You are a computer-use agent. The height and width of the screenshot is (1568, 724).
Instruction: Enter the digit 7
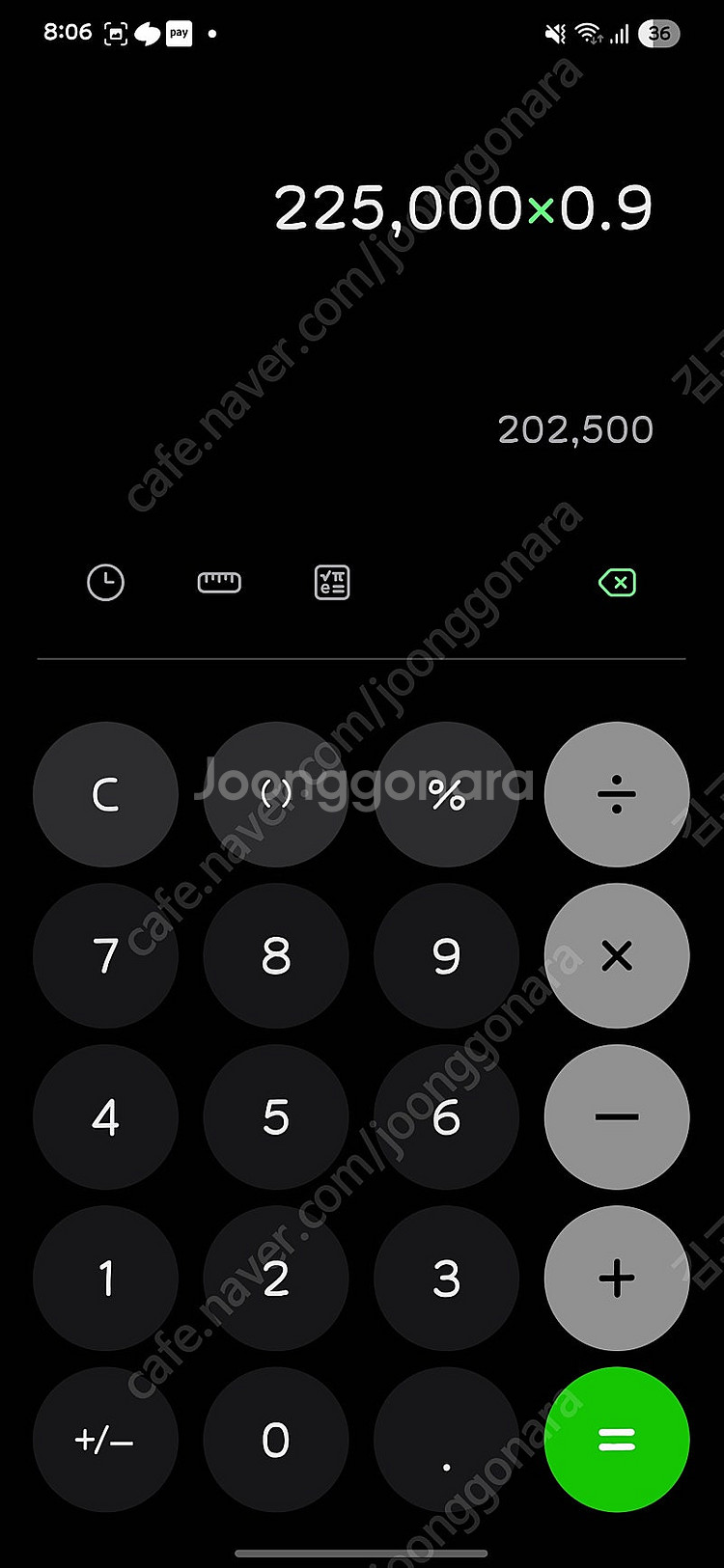tap(105, 955)
